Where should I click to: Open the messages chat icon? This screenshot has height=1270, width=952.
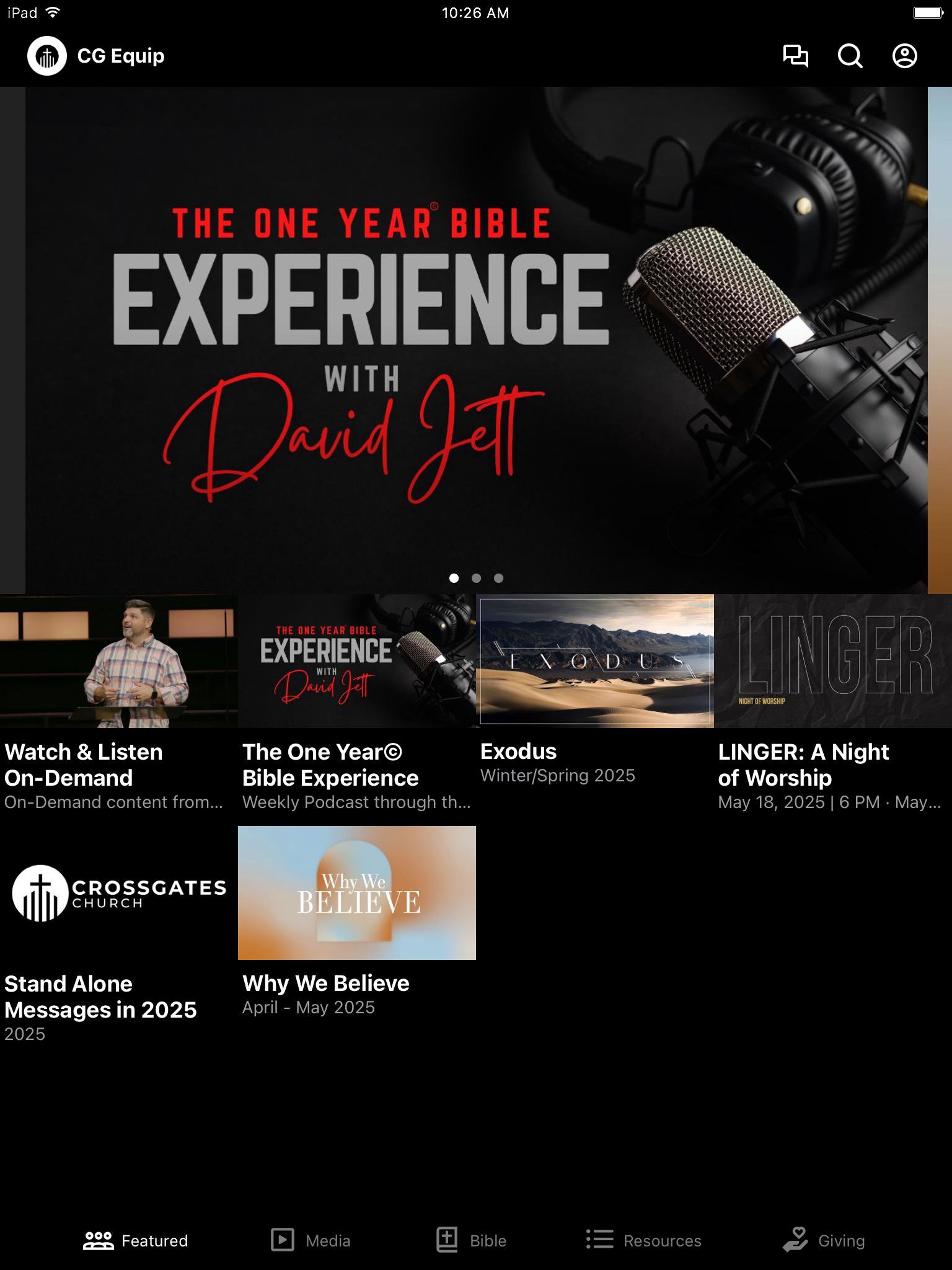pos(795,56)
